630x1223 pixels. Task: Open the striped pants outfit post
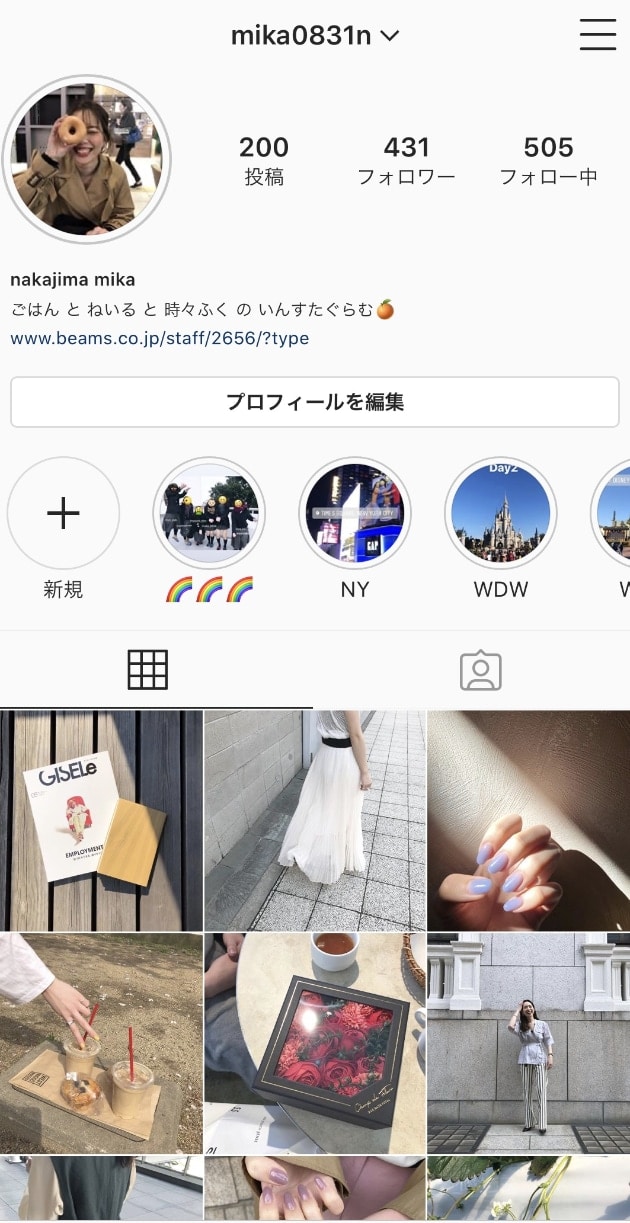pos(528,1042)
